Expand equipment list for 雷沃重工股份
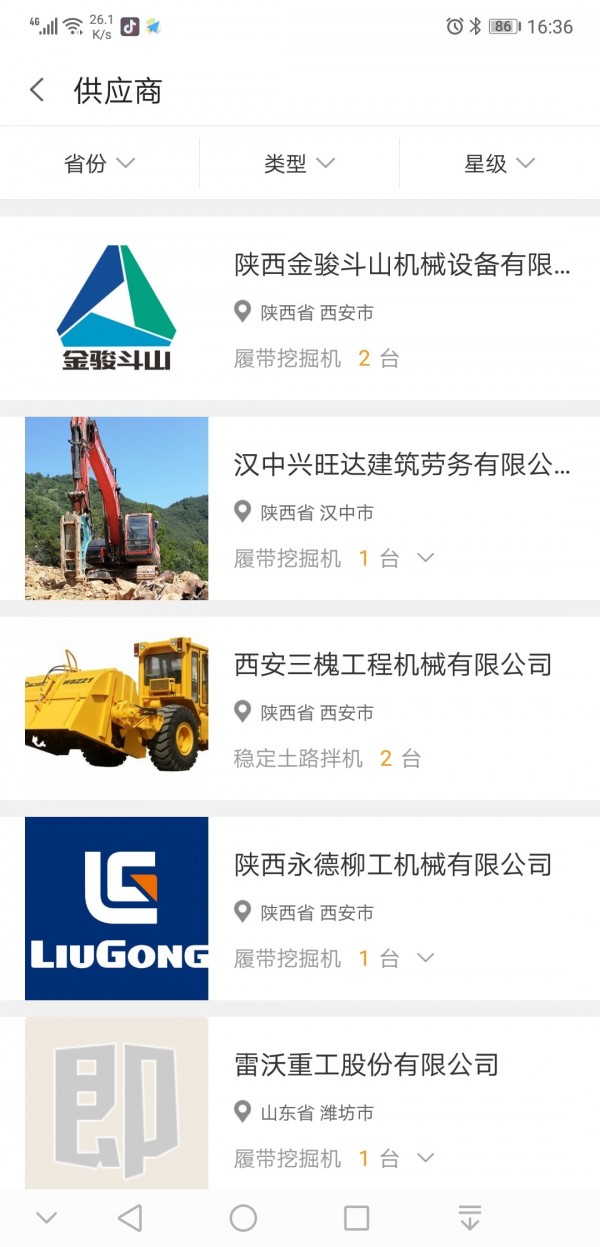 [x=426, y=1159]
